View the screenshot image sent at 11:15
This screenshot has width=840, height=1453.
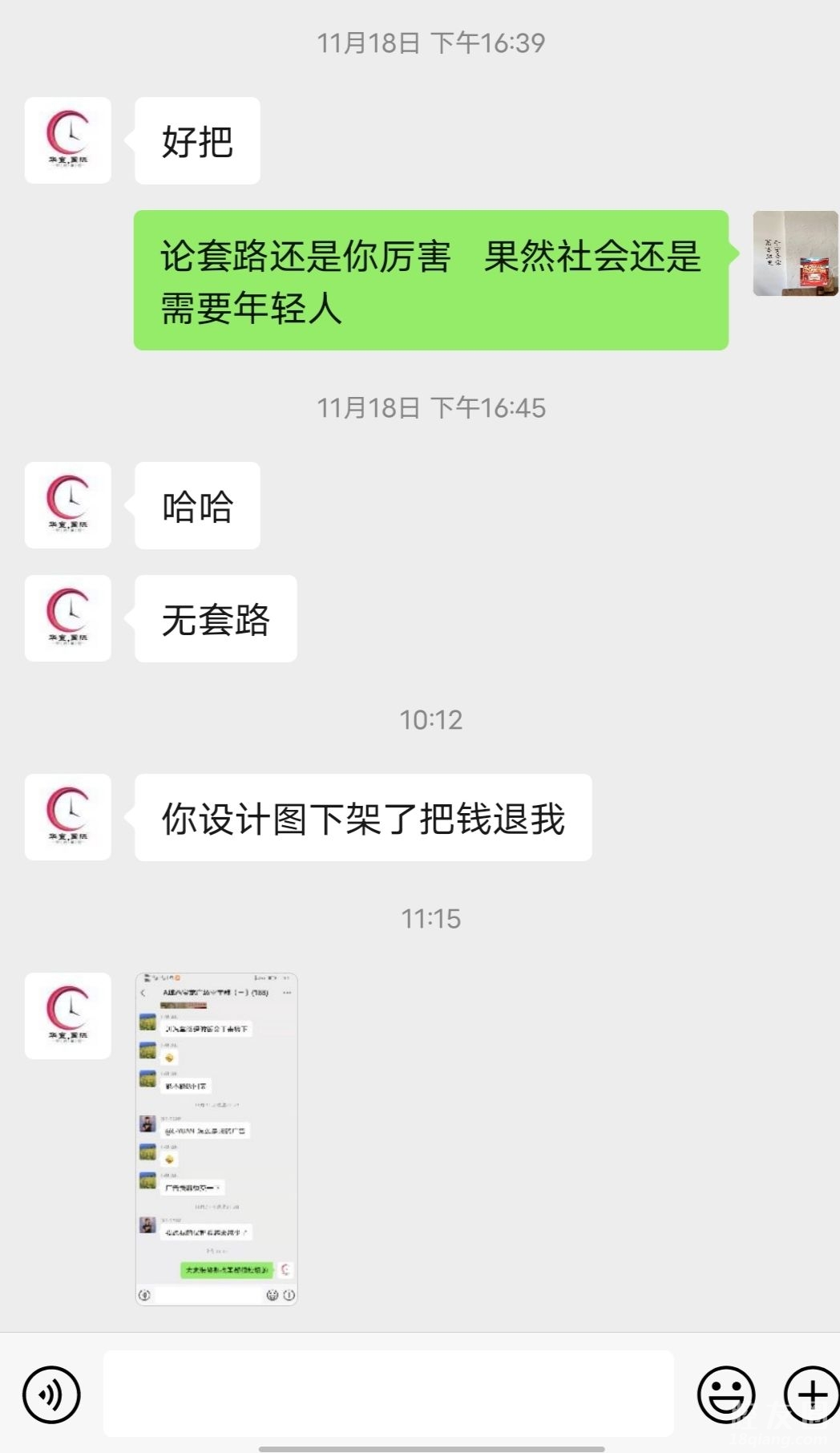point(216,1139)
